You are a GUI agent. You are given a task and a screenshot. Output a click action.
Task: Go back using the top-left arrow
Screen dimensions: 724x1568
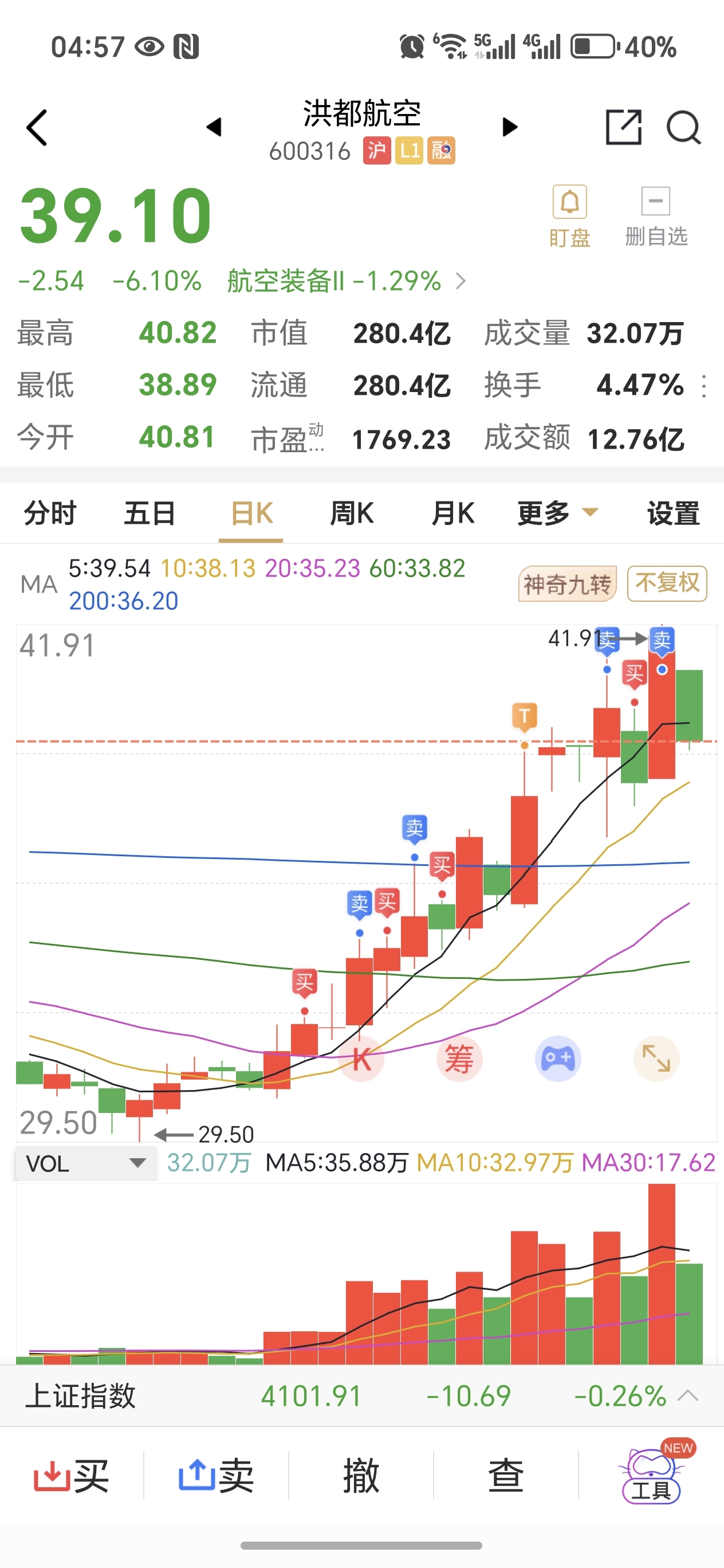point(37,128)
